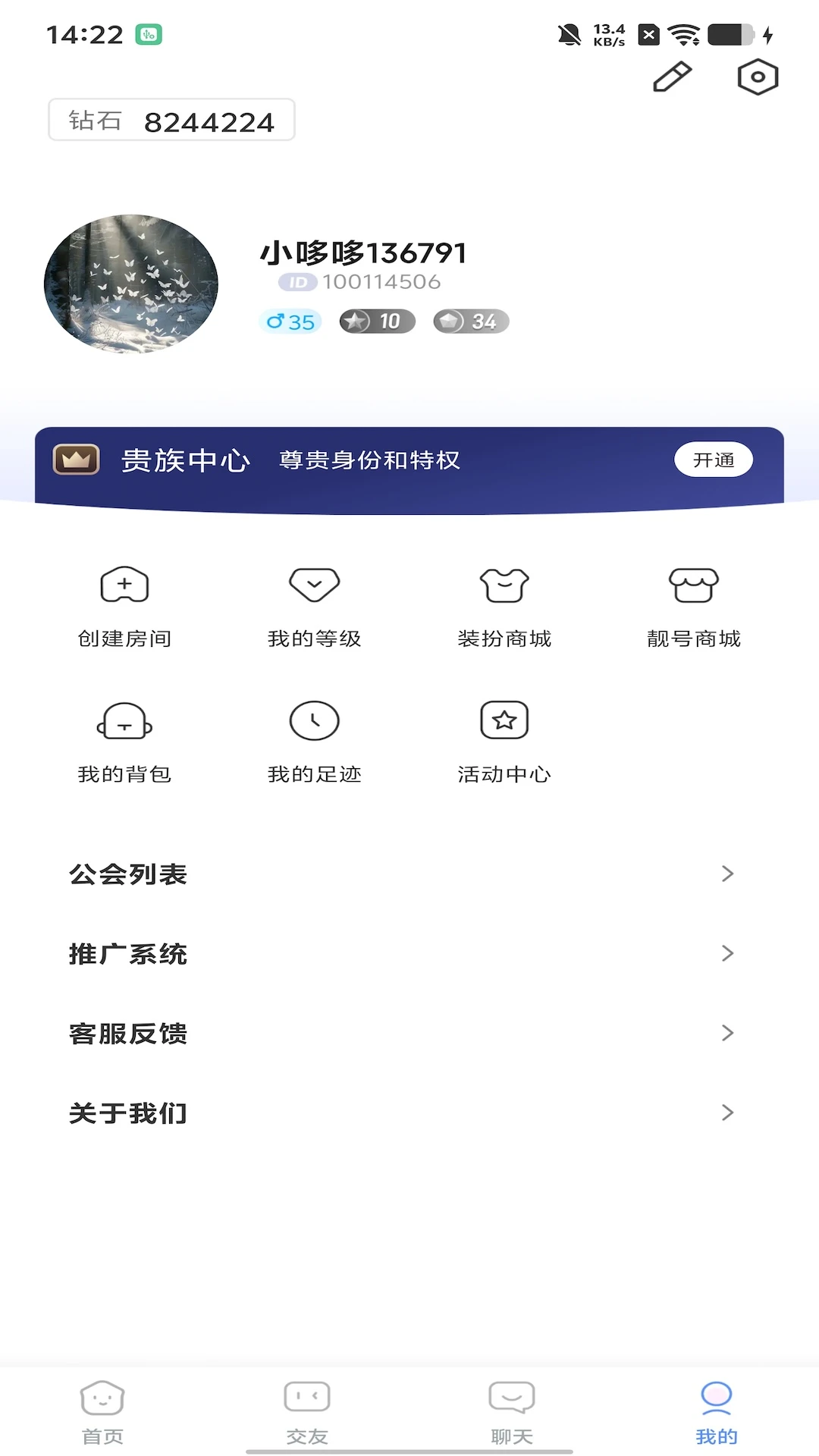Expand the 公会列表 row chevron
This screenshot has width=819, height=1456.
(728, 874)
